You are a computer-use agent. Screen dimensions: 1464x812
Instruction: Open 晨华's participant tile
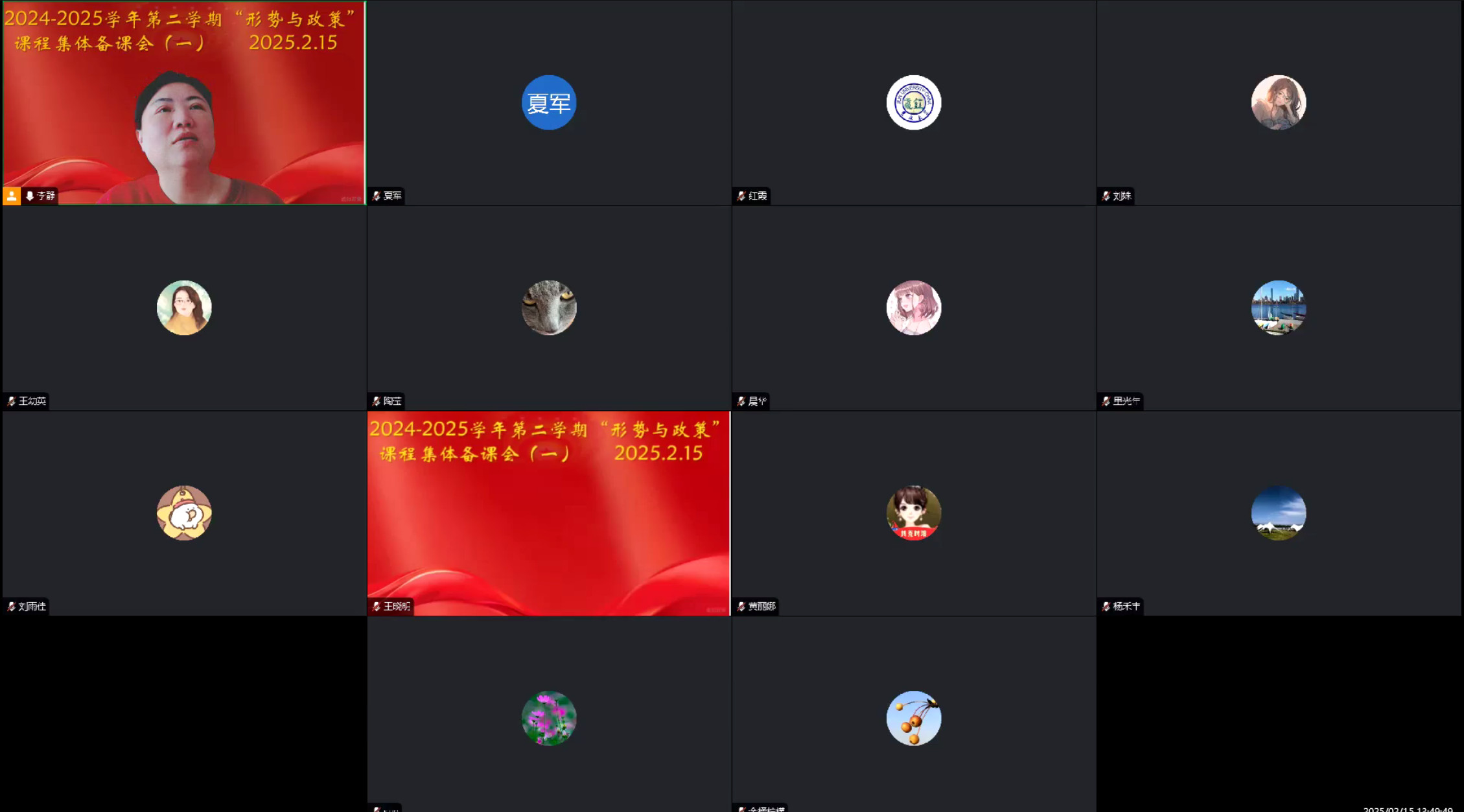tap(913, 308)
